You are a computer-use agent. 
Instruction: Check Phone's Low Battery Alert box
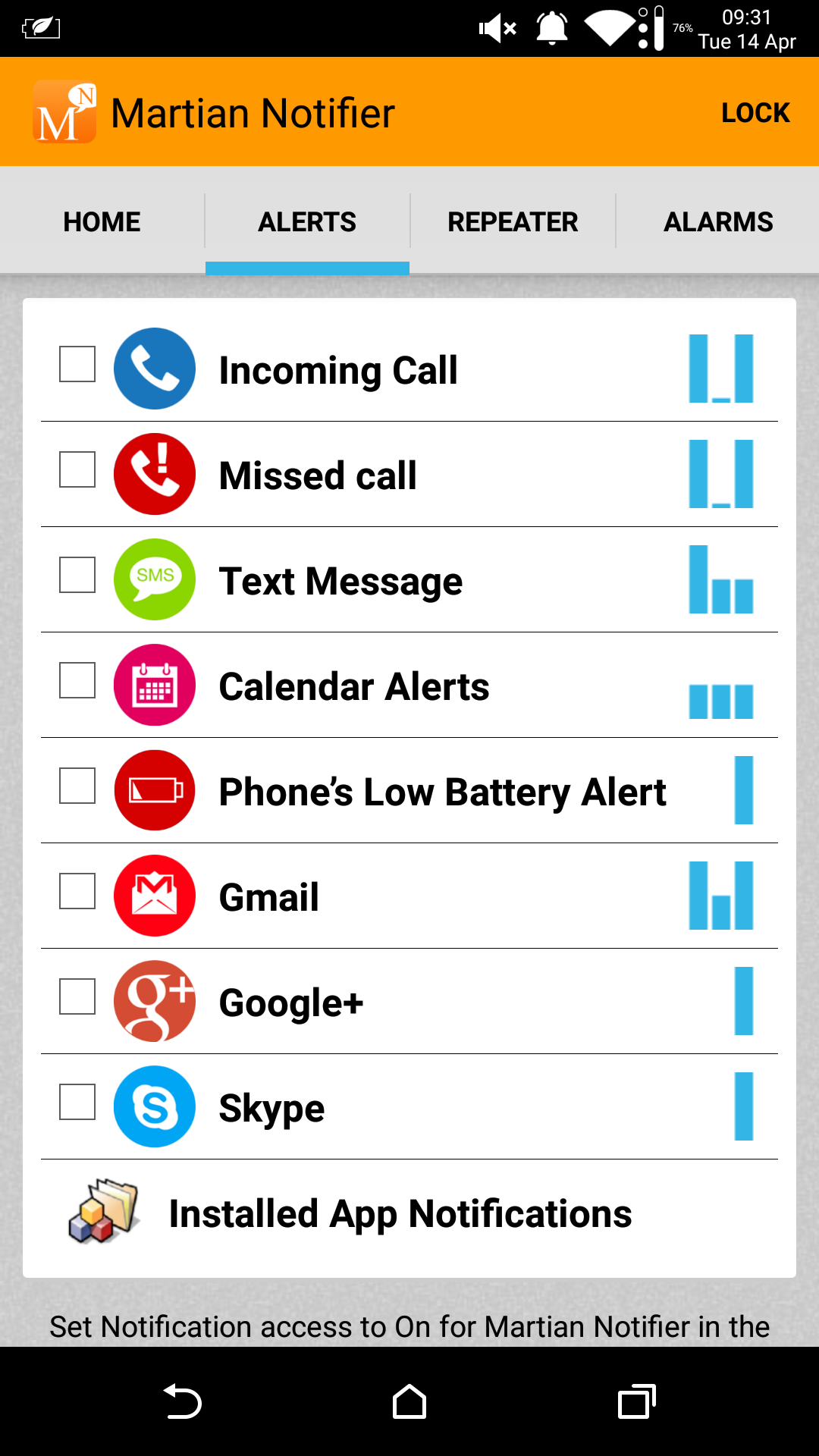[x=77, y=786]
